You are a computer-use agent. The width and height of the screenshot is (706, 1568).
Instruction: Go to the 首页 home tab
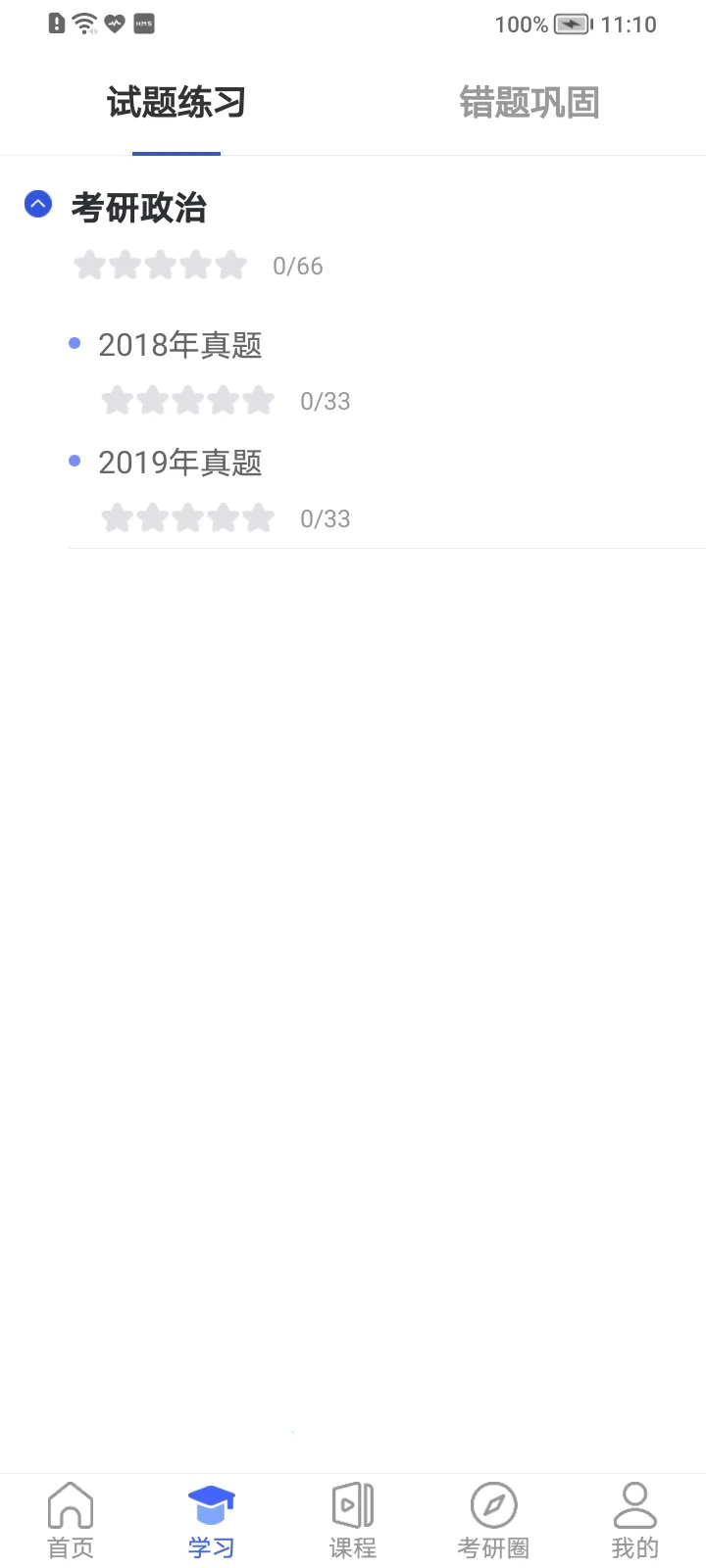click(x=71, y=1519)
